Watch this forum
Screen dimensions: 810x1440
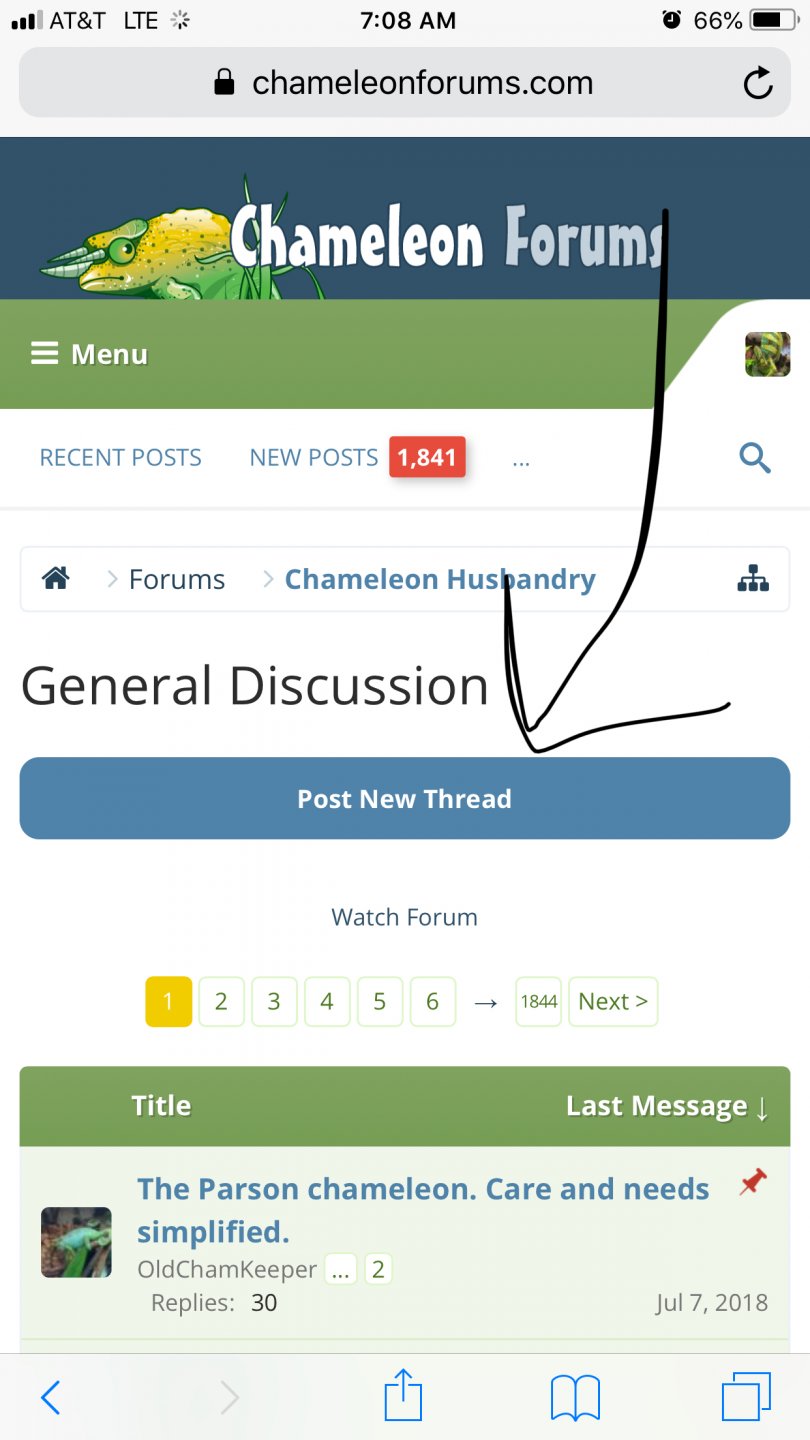404,917
